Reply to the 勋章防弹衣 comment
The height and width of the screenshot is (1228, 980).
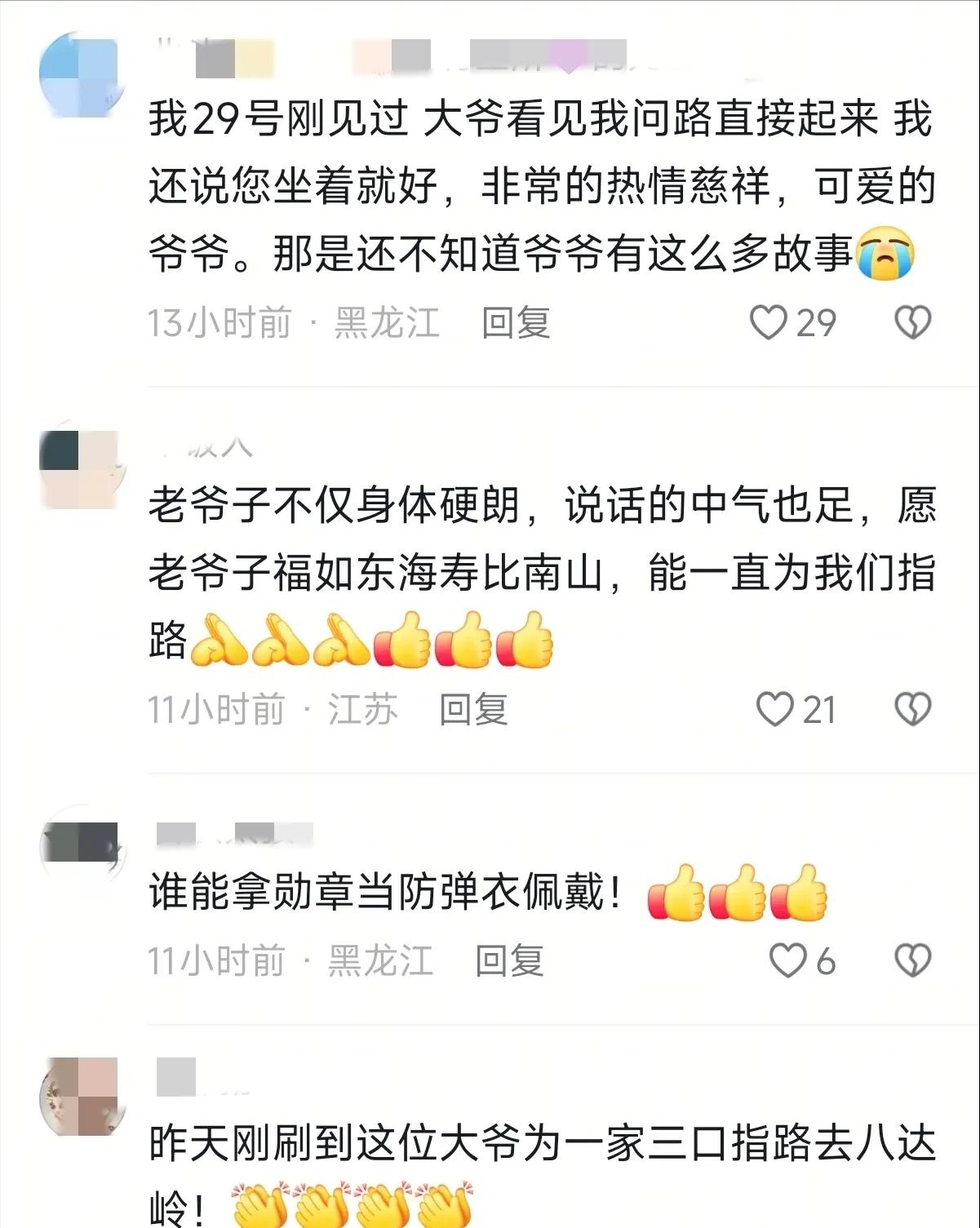(x=509, y=960)
